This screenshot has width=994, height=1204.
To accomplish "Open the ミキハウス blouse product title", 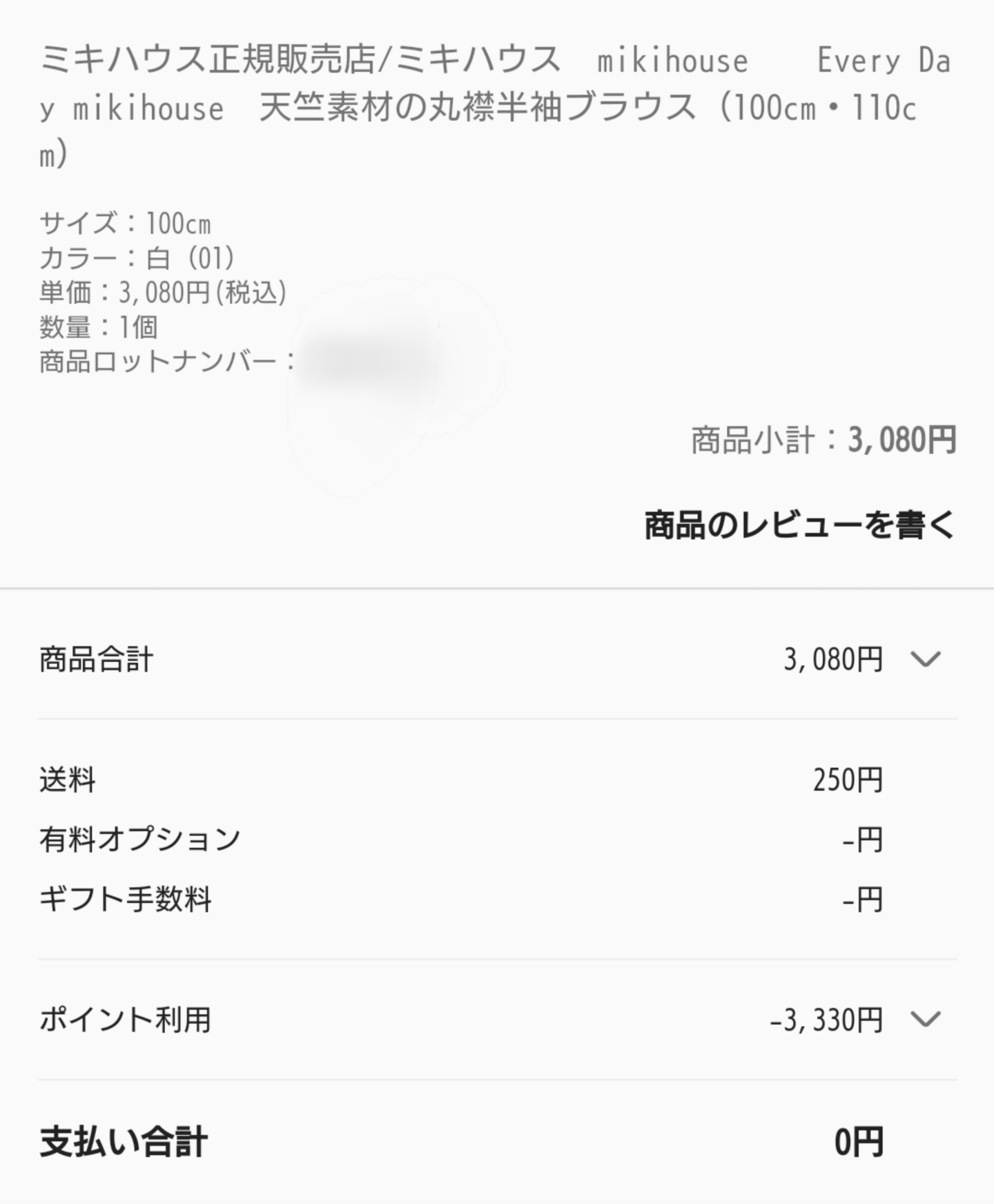I will pyautogui.click(x=496, y=107).
